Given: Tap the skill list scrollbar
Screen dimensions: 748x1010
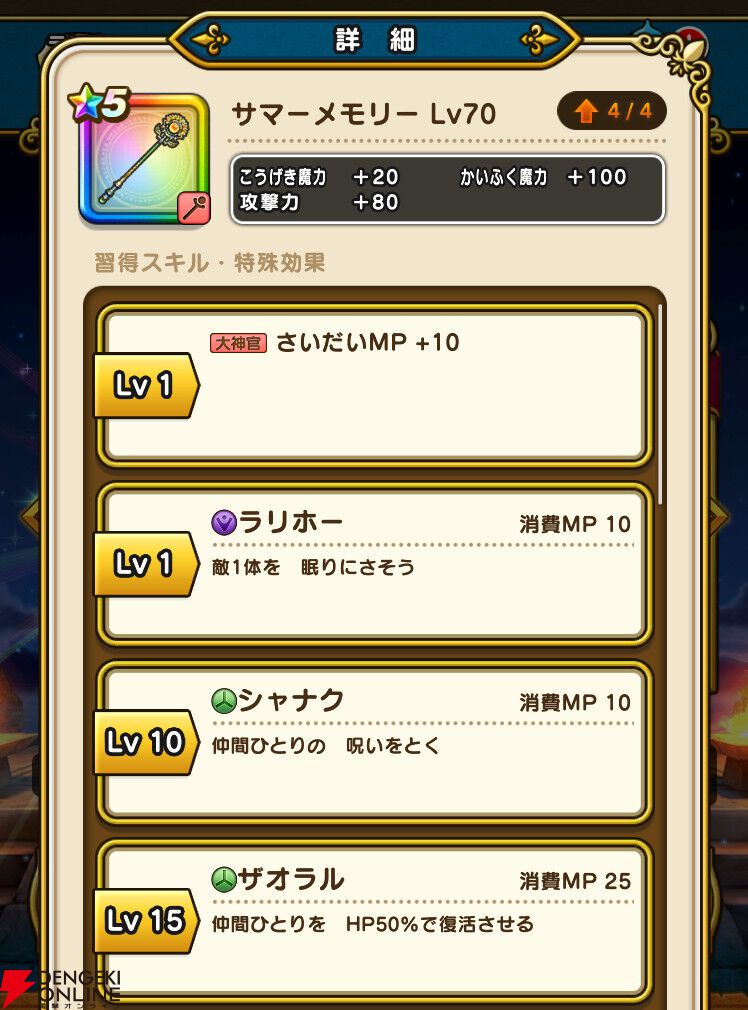Looking at the screenshot, I should [660, 403].
